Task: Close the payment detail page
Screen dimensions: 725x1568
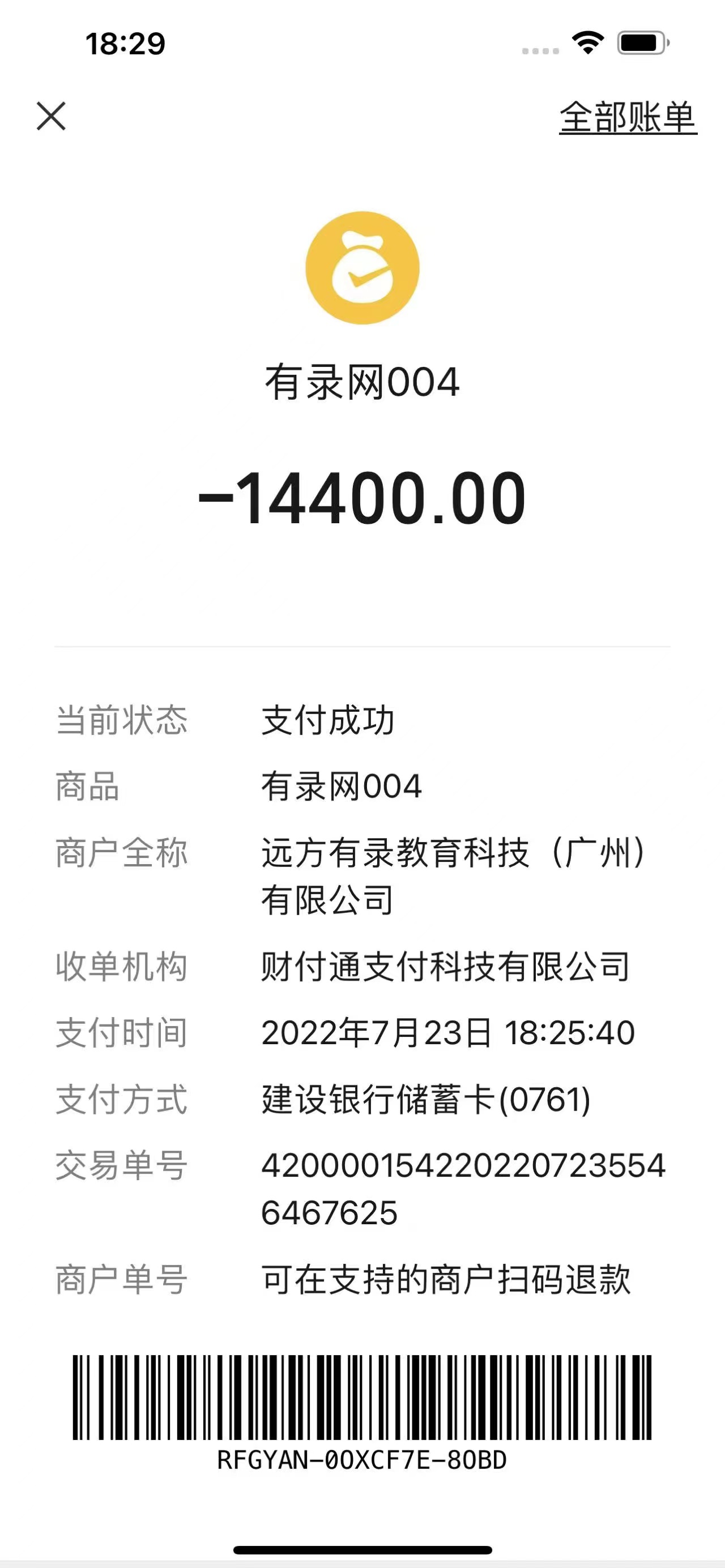Action: [x=51, y=116]
